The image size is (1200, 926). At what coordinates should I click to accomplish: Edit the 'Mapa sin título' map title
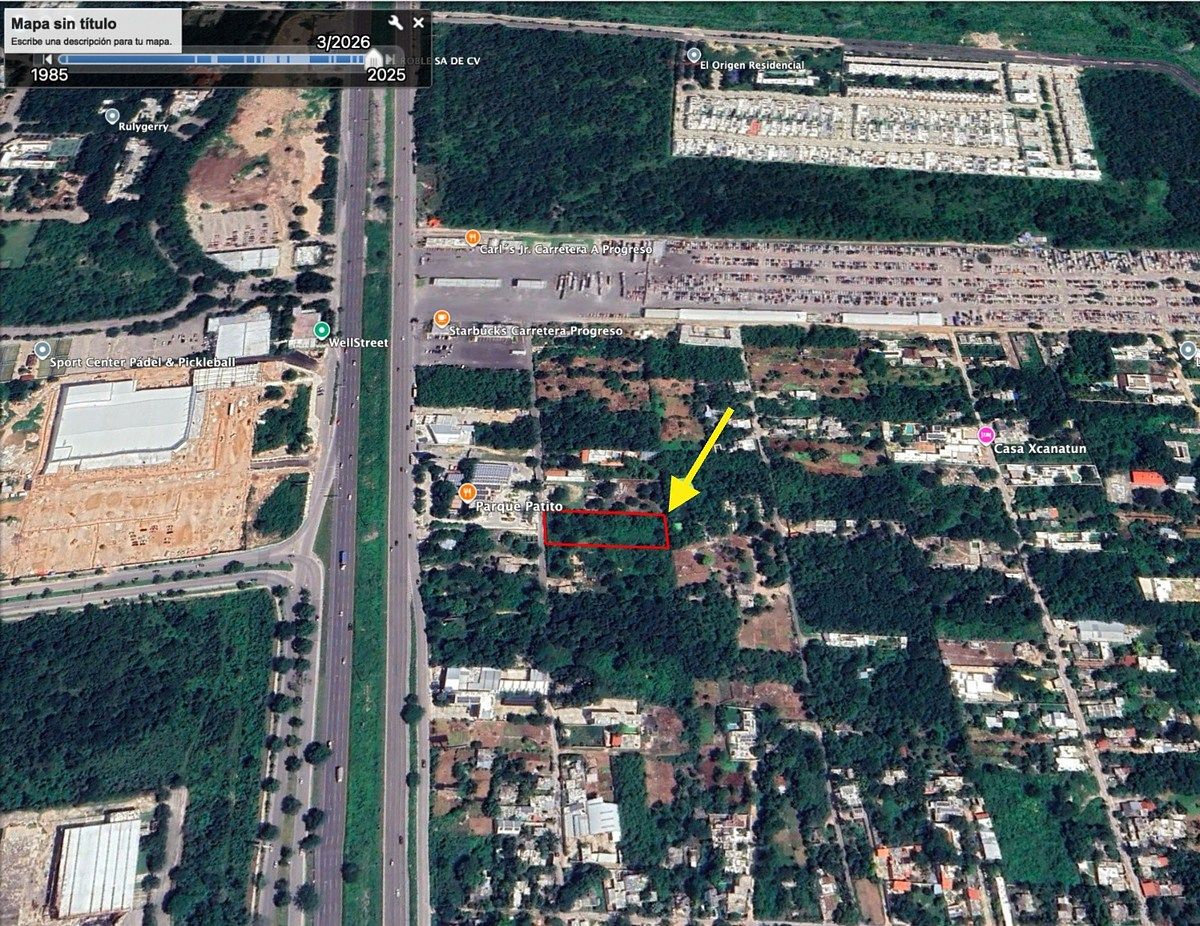[64, 24]
